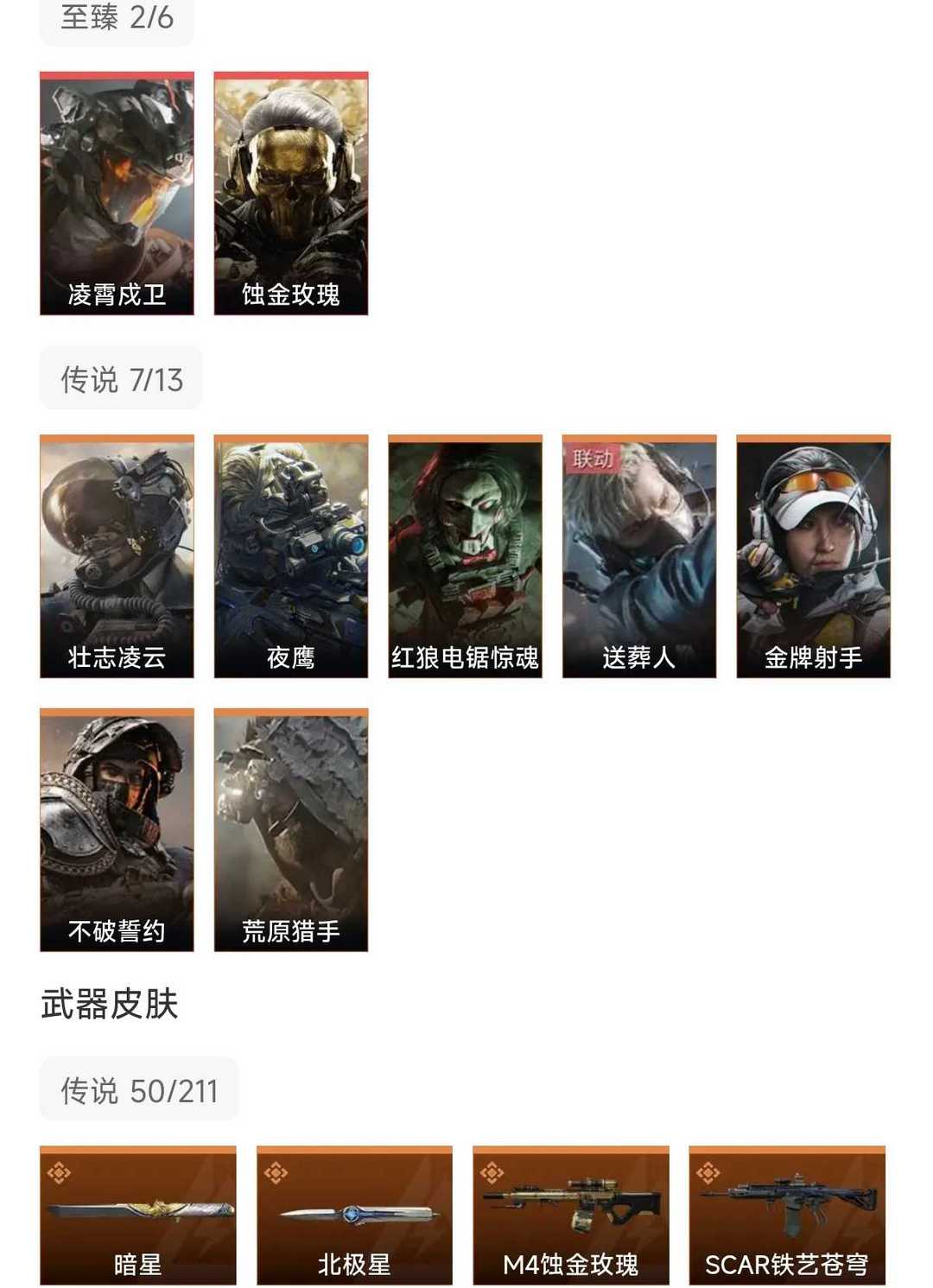
Task: View the 金牌射手 skin card
Action: click(813, 556)
